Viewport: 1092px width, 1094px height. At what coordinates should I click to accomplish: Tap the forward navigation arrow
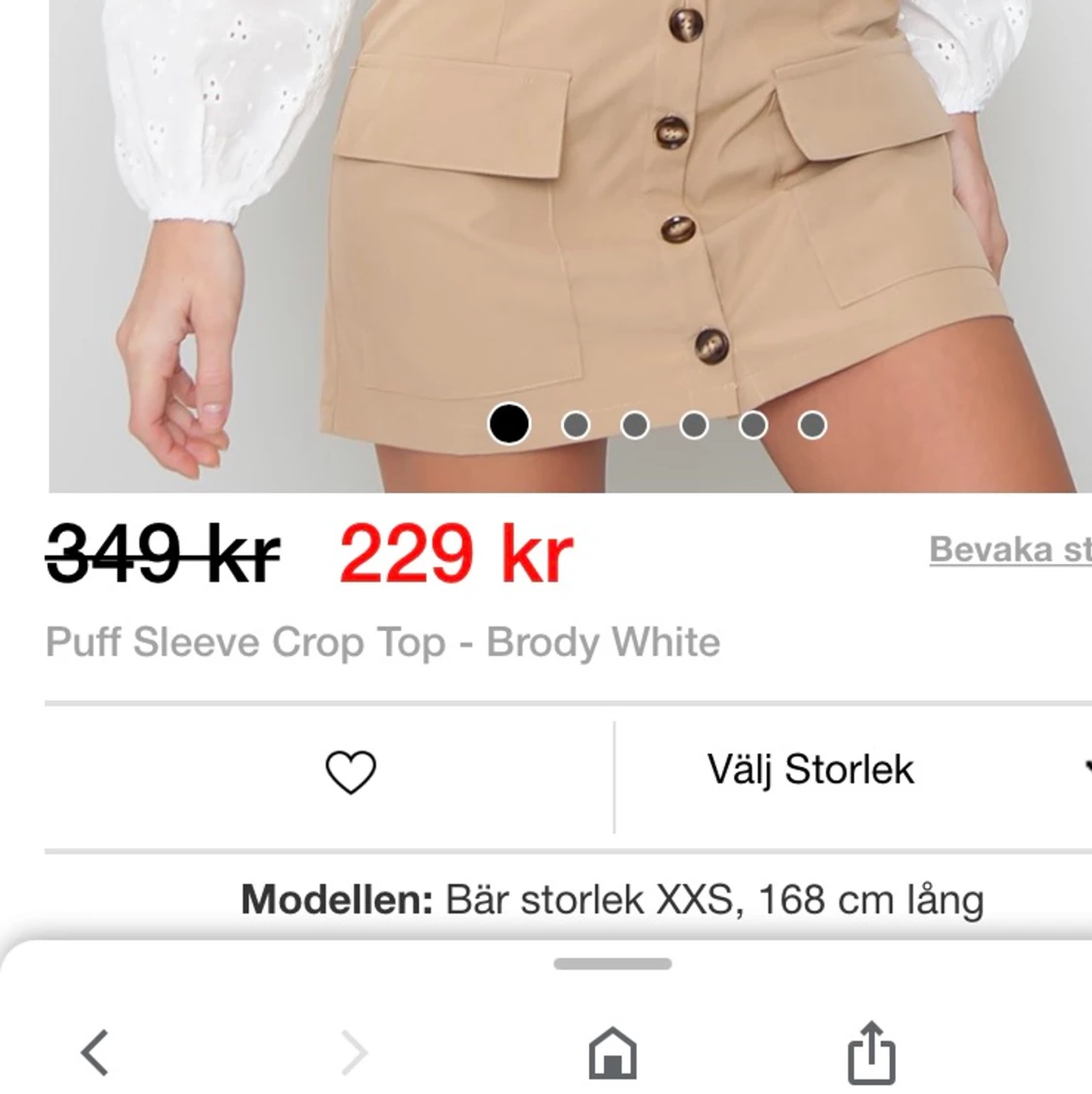[353, 1051]
